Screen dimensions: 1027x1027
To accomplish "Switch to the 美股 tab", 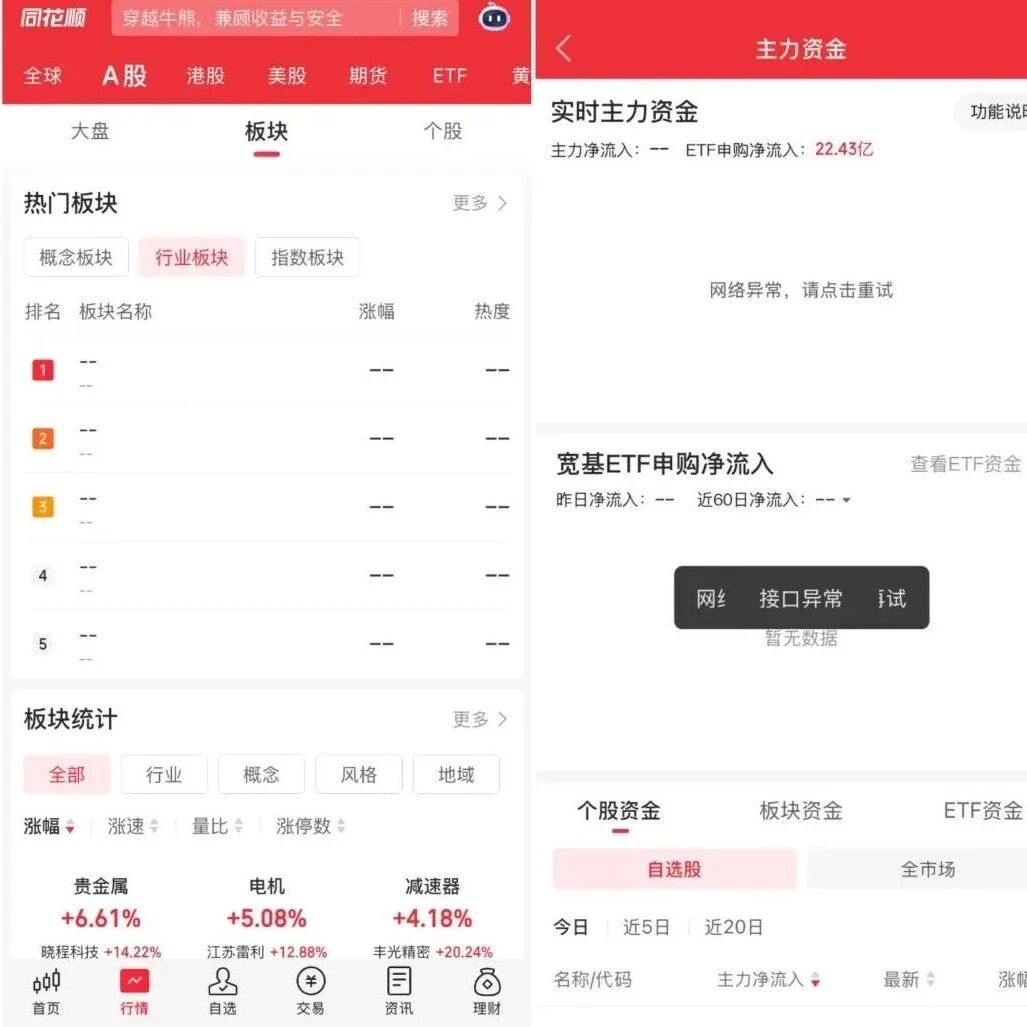I will tap(287, 76).
